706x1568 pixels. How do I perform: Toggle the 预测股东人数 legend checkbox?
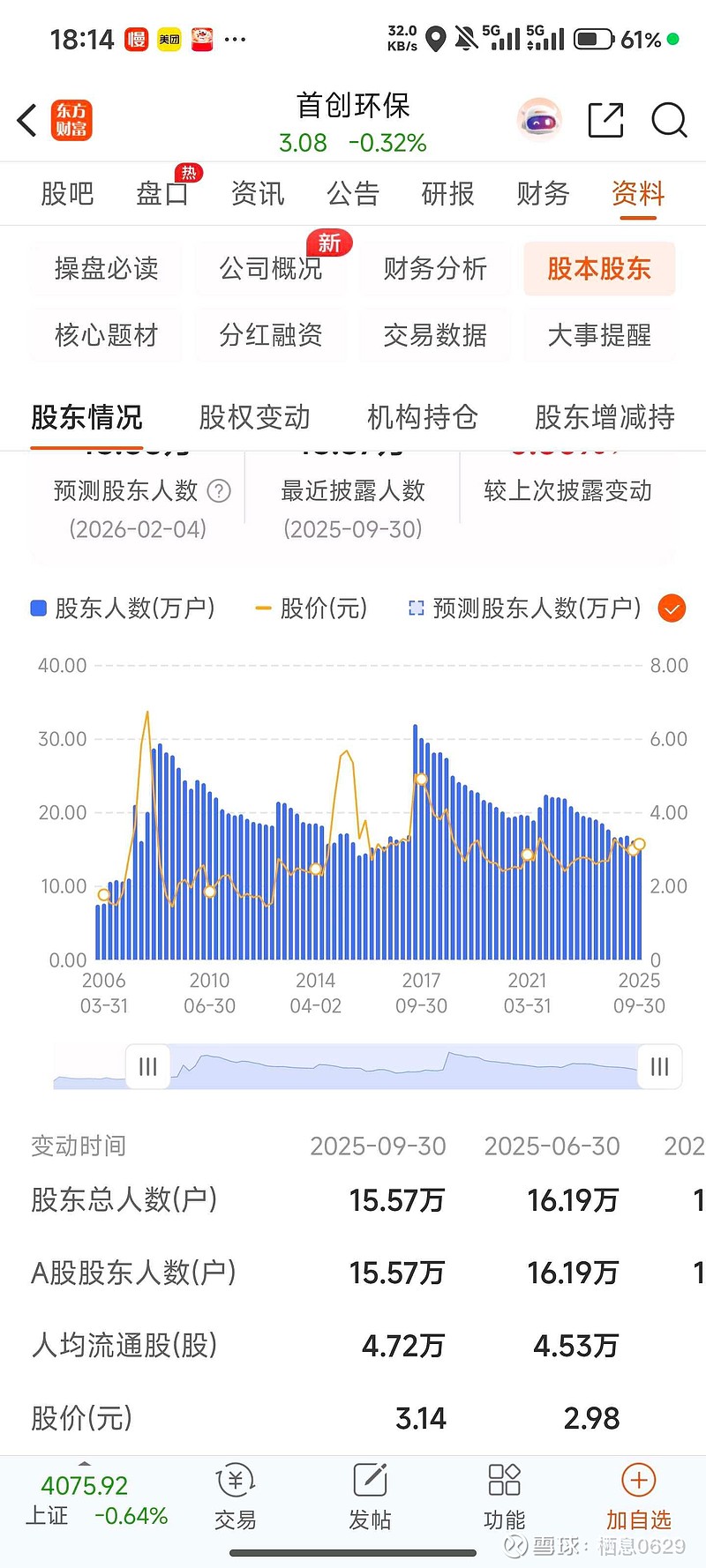click(x=672, y=609)
